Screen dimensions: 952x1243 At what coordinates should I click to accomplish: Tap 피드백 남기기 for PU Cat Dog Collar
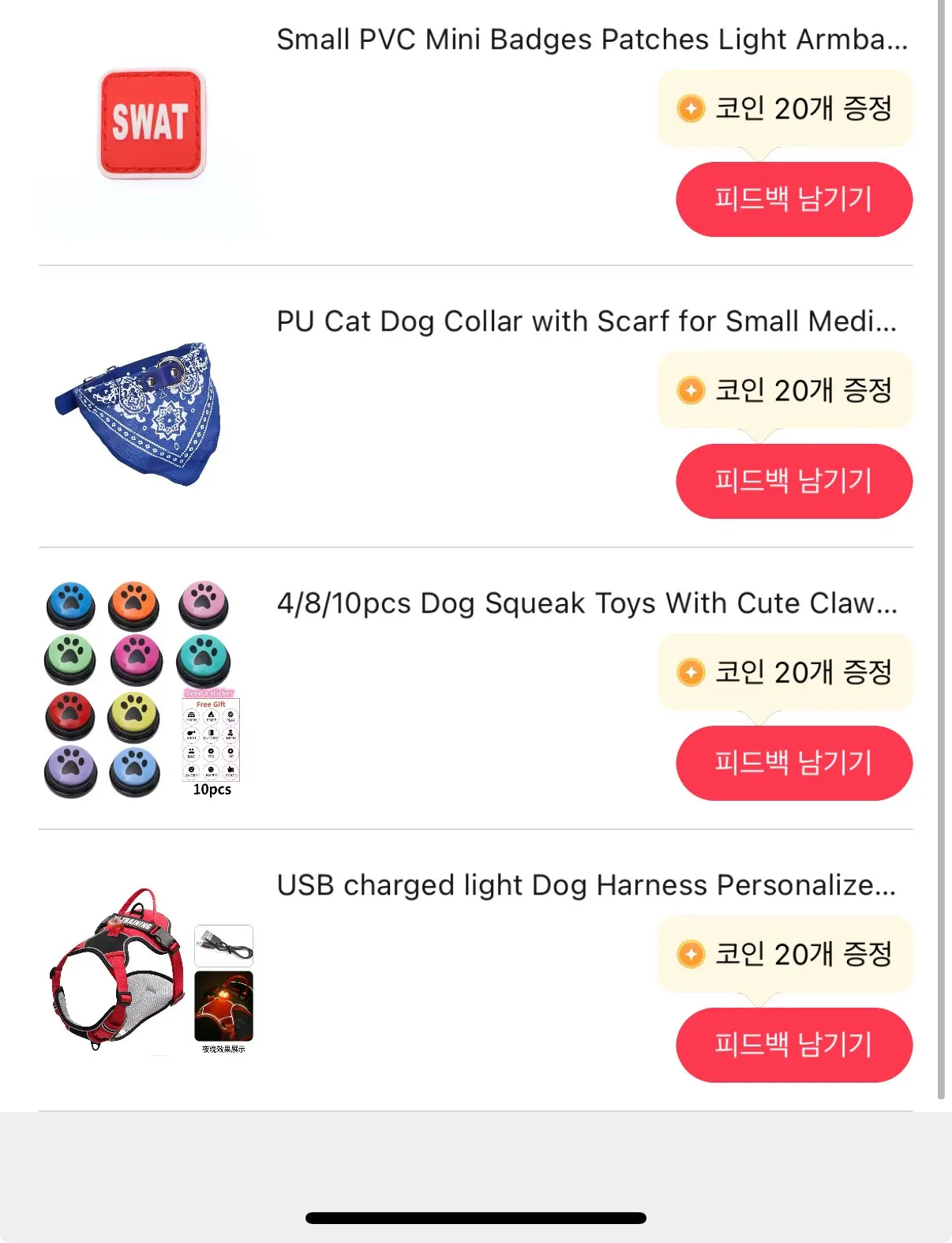pos(793,481)
